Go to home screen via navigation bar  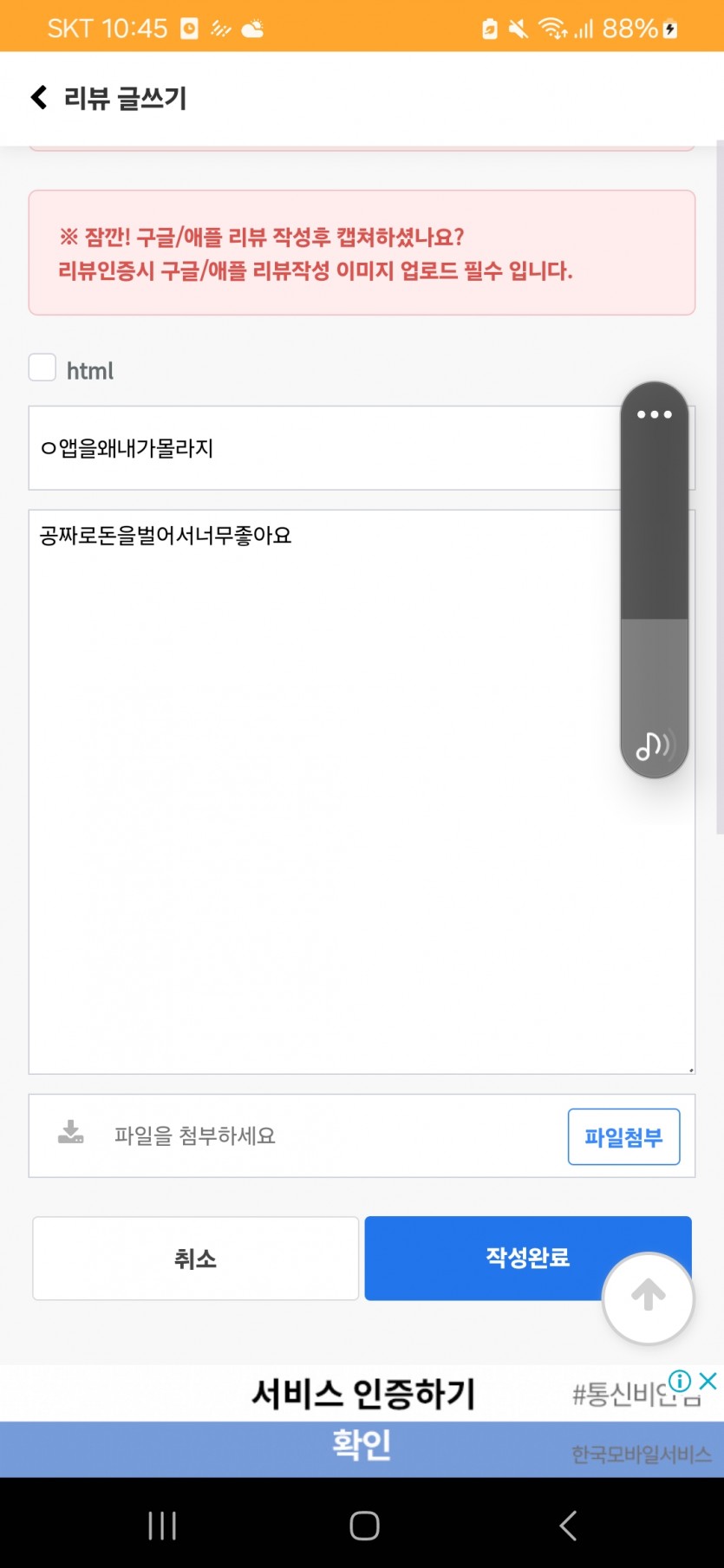click(364, 1526)
